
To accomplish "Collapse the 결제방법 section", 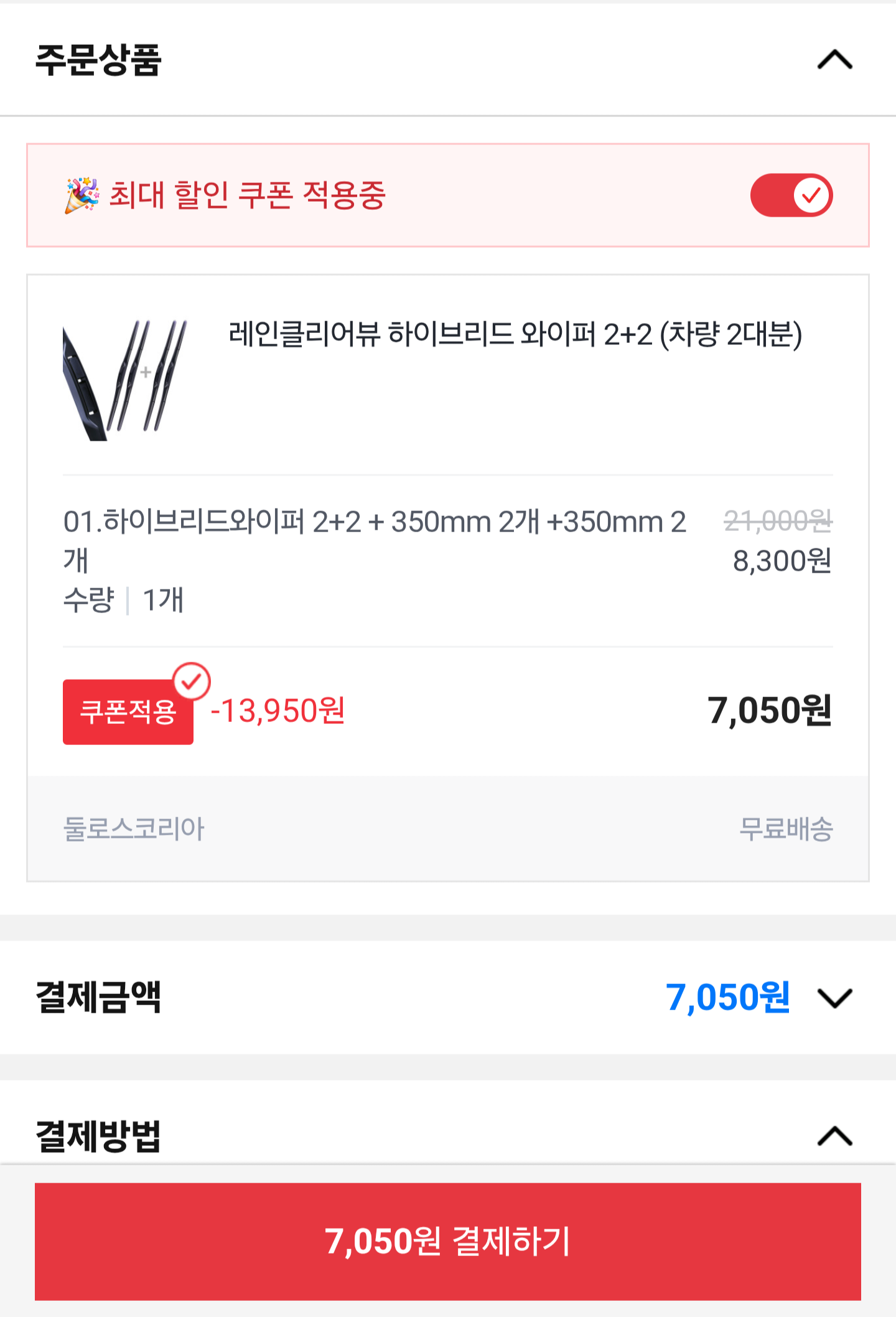I will [834, 1136].
